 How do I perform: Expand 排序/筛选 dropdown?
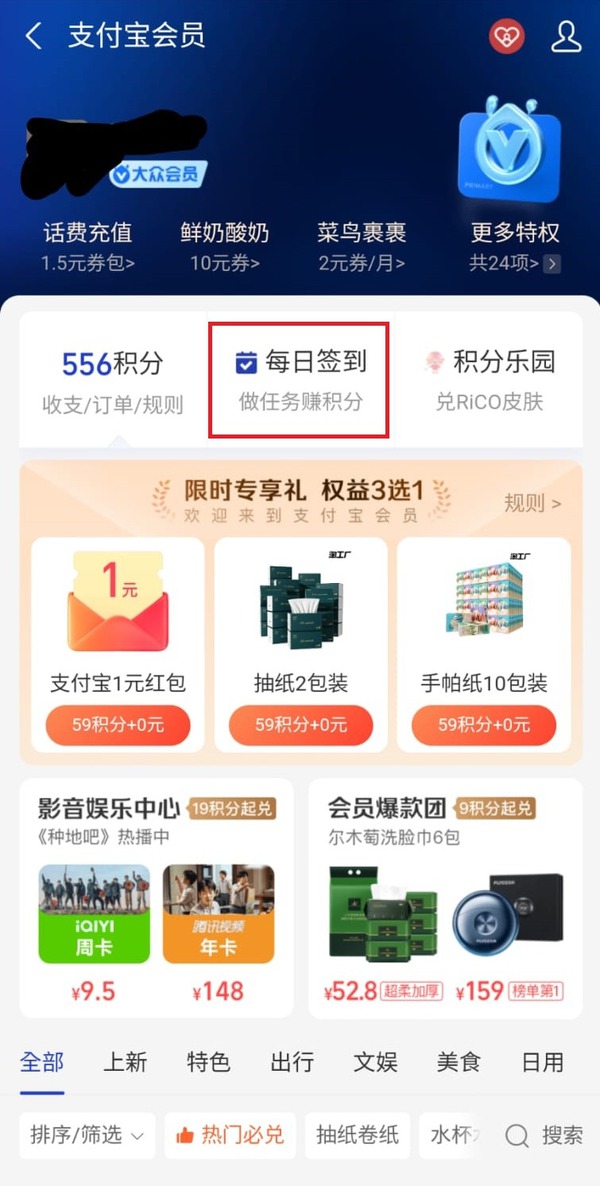(x=87, y=1135)
